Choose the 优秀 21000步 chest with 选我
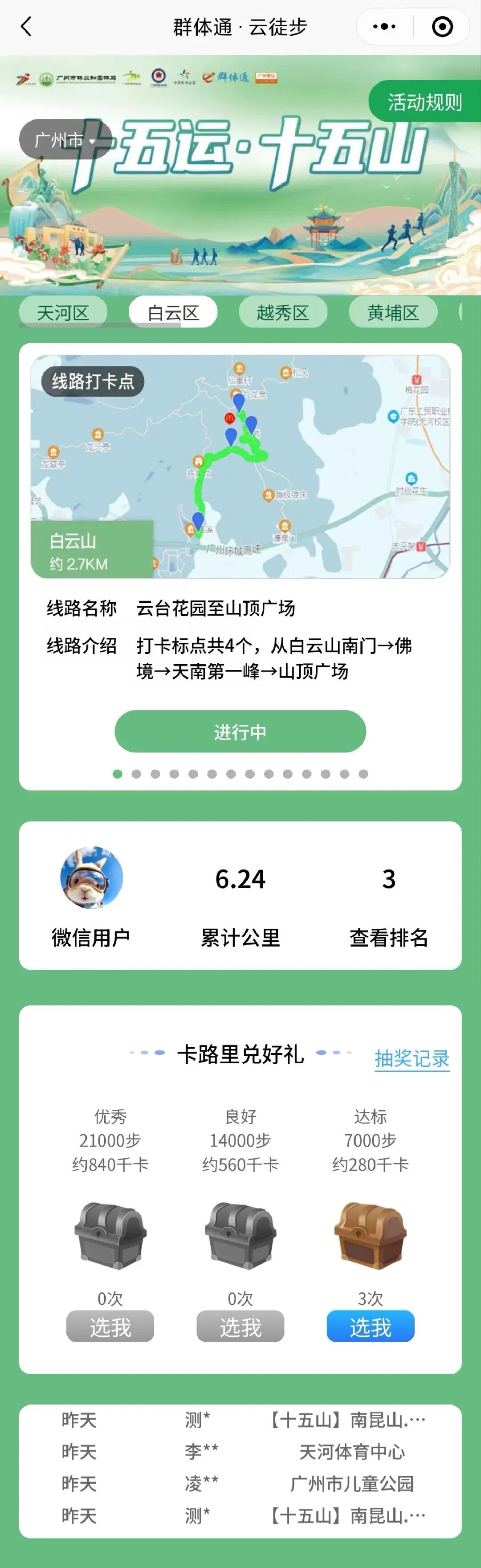This screenshot has width=481, height=1568. tap(110, 1327)
